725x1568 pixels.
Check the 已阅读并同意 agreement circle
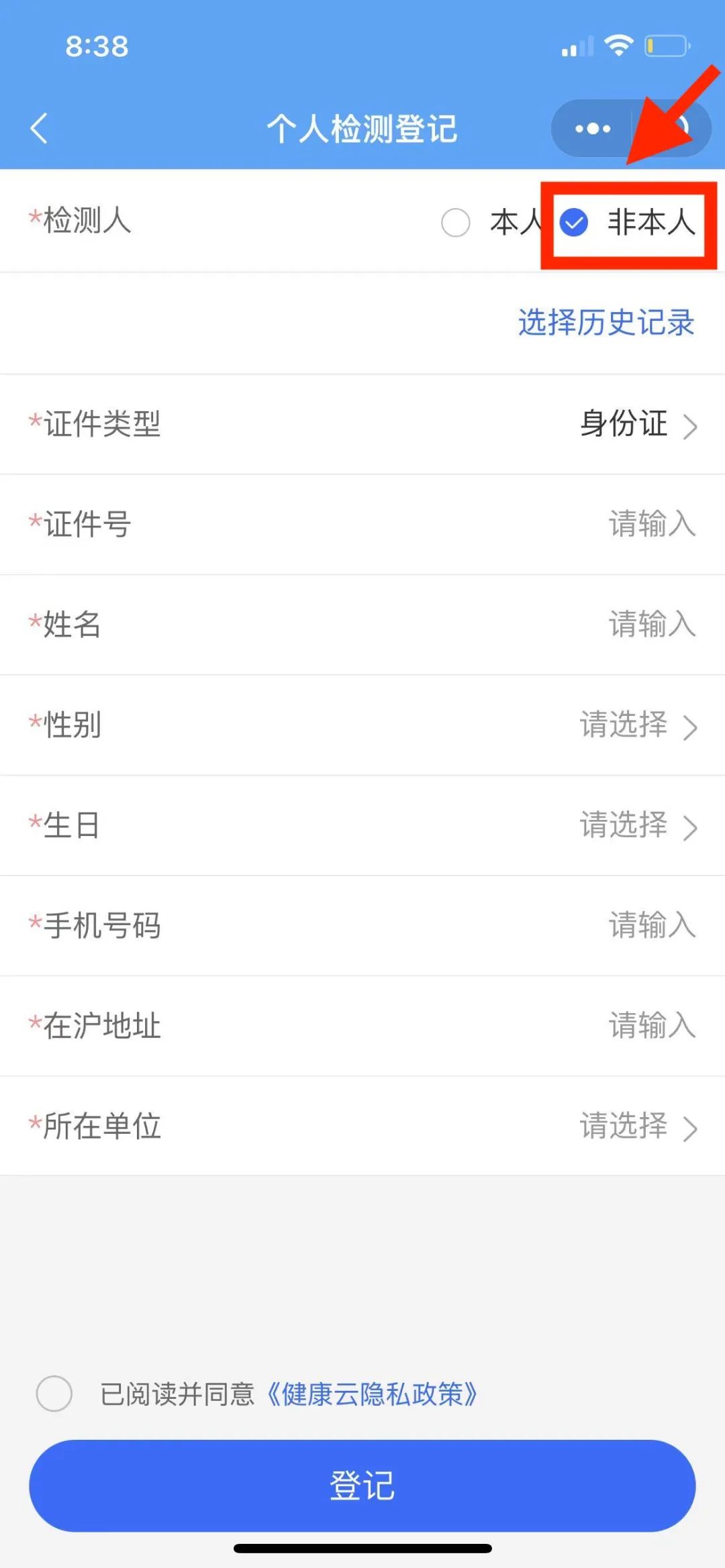point(54,1394)
